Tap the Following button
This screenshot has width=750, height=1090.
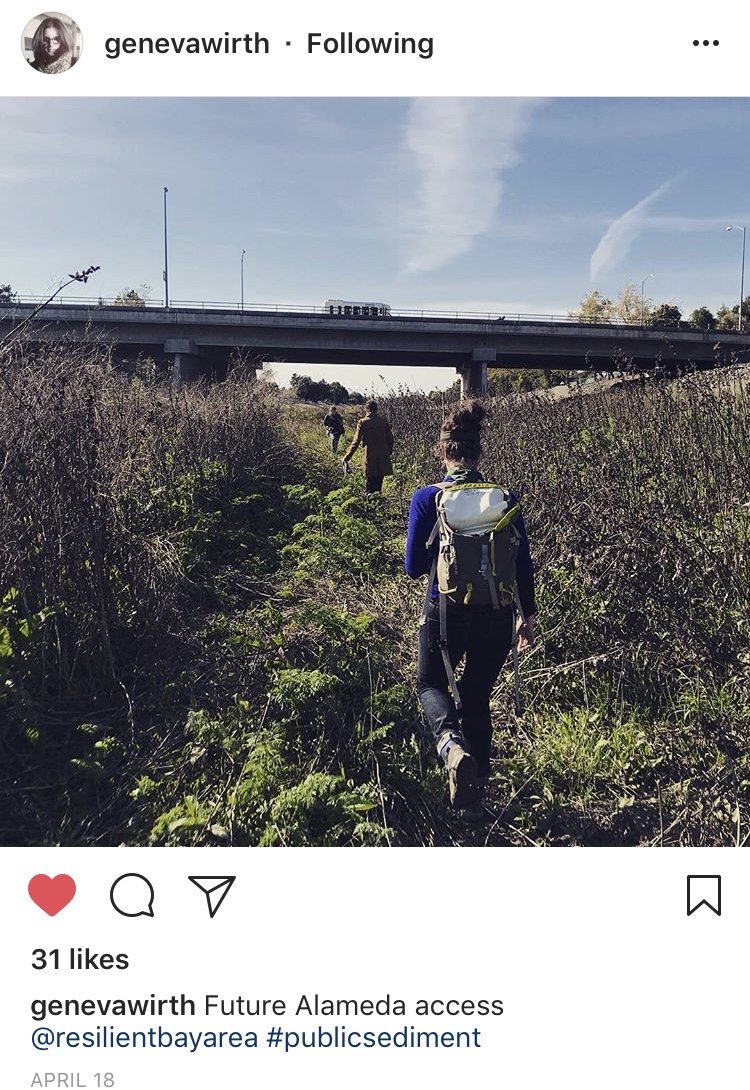(370, 44)
